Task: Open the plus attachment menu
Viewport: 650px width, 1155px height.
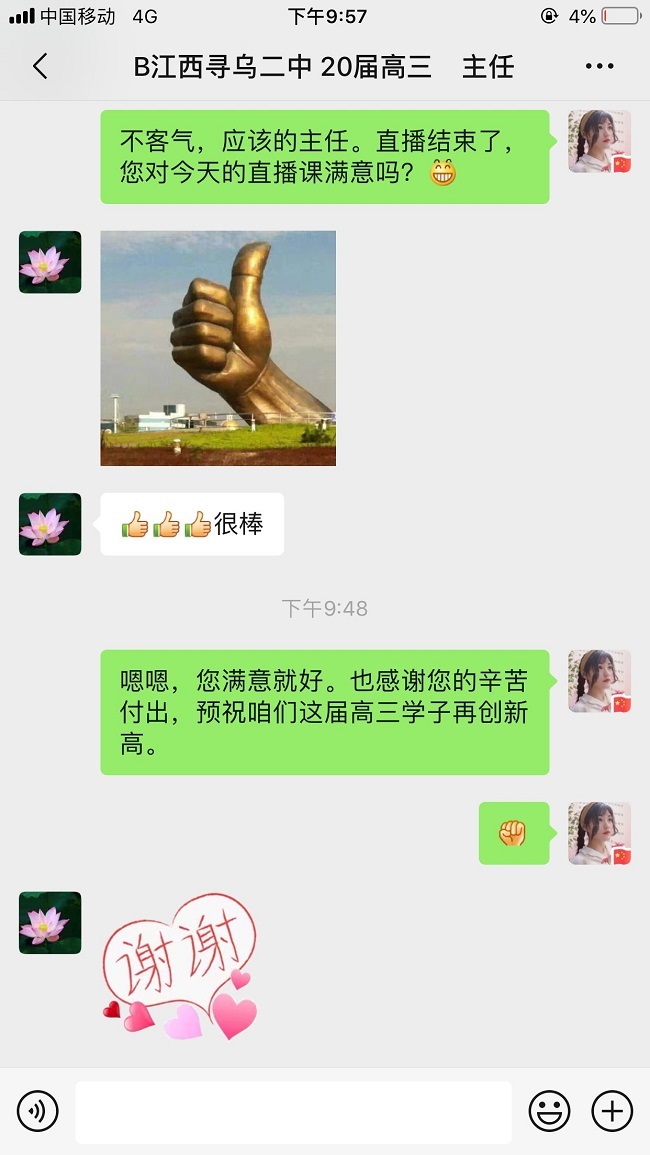Action: point(612,1111)
